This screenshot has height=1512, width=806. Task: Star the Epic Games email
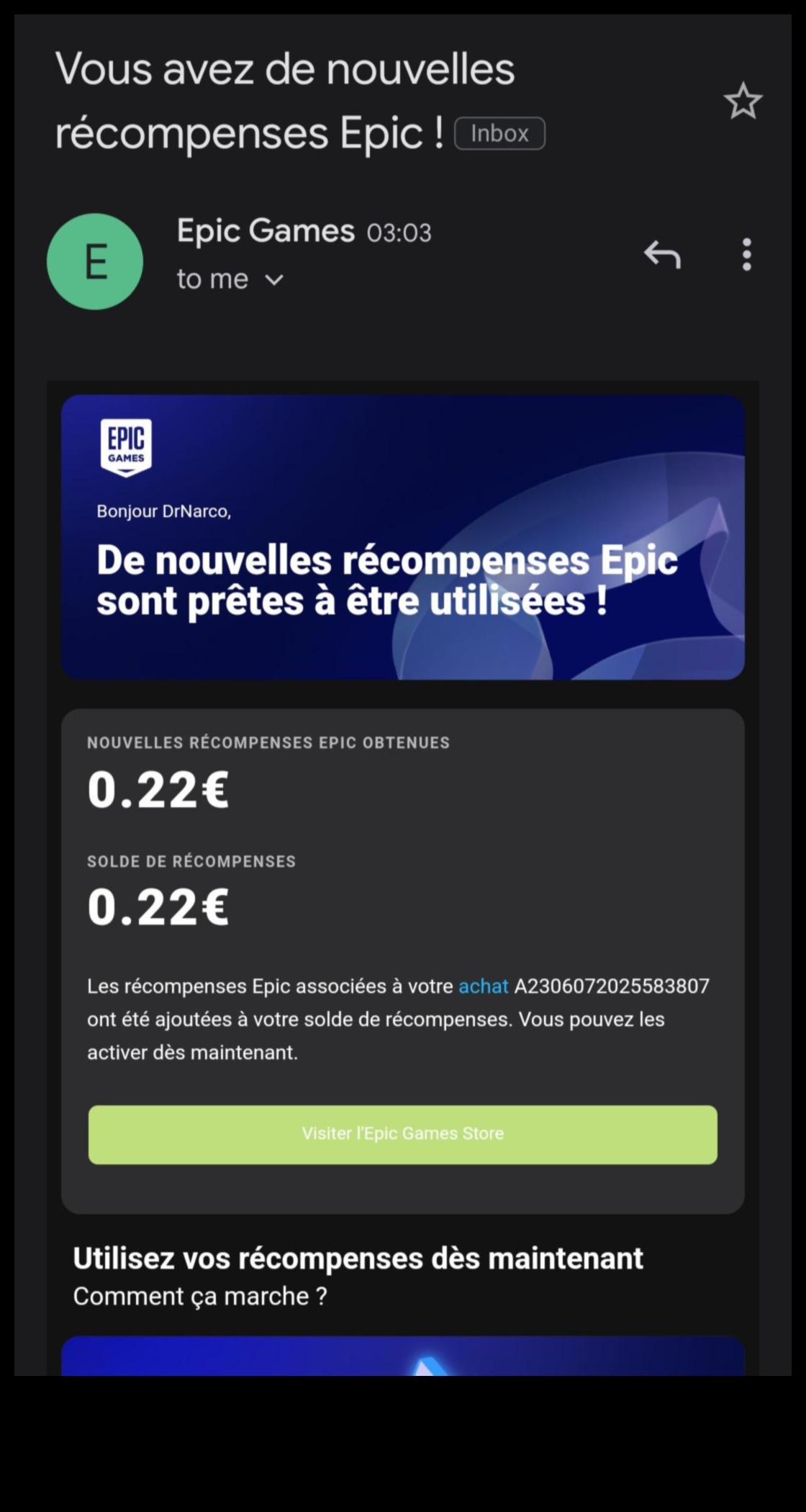point(742,102)
